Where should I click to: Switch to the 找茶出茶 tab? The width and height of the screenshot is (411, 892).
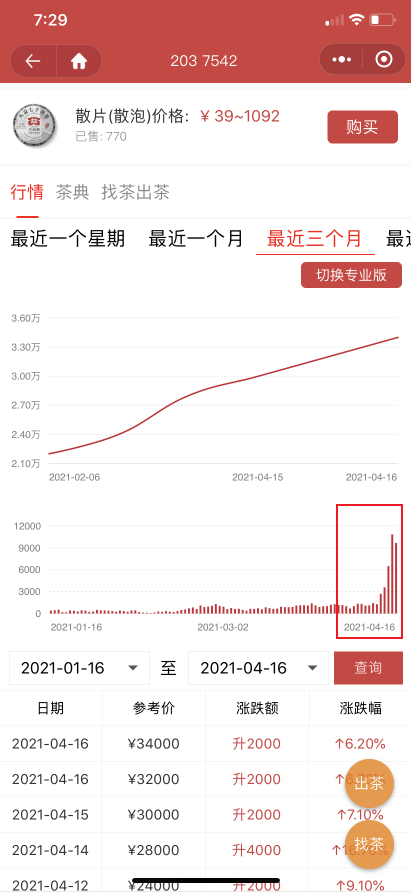pos(135,192)
